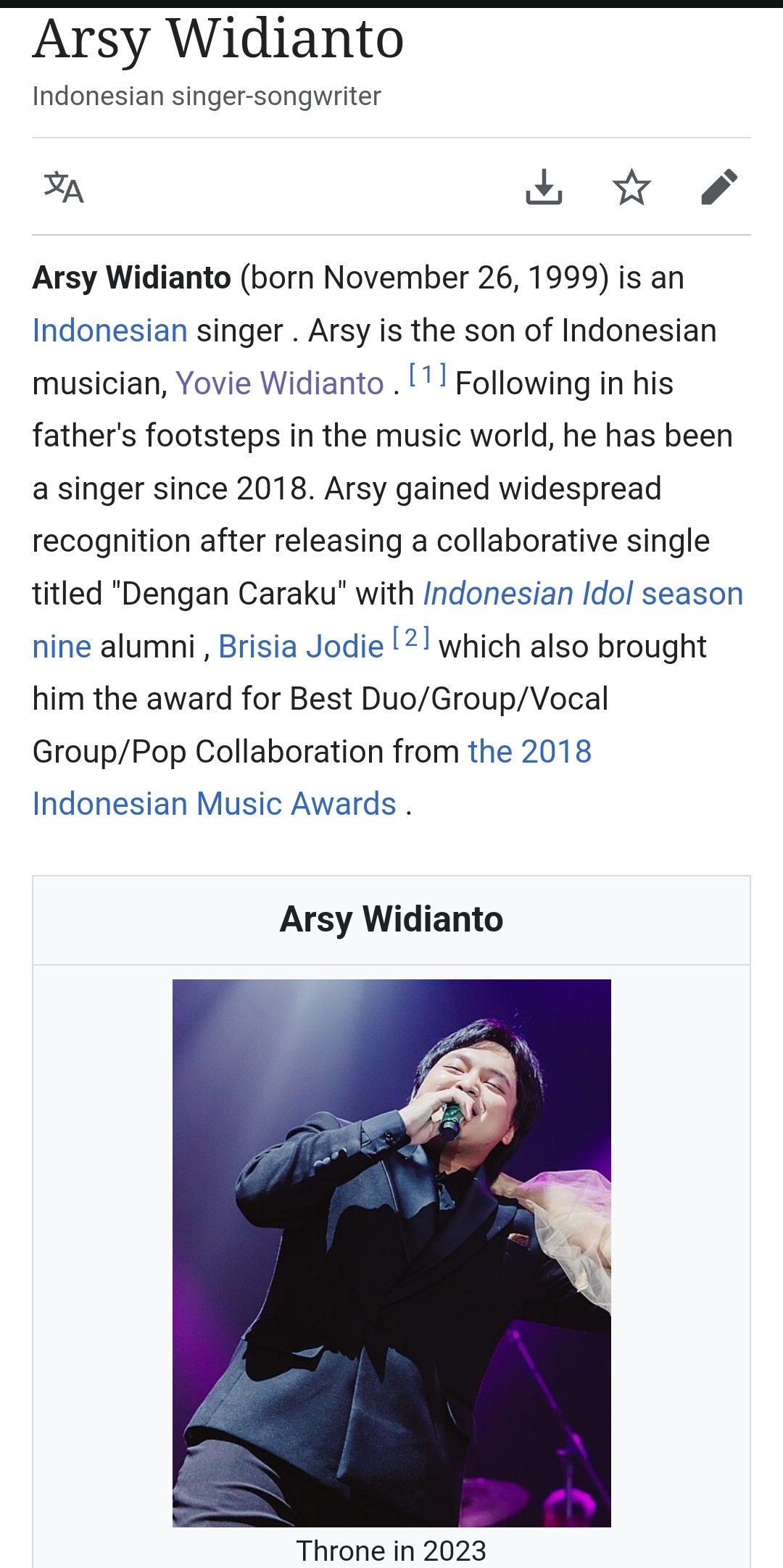The width and height of the screenshot is (783, 1568).
Task: Go to the Brisia Jodie article
Action: (x=301, y=647)
